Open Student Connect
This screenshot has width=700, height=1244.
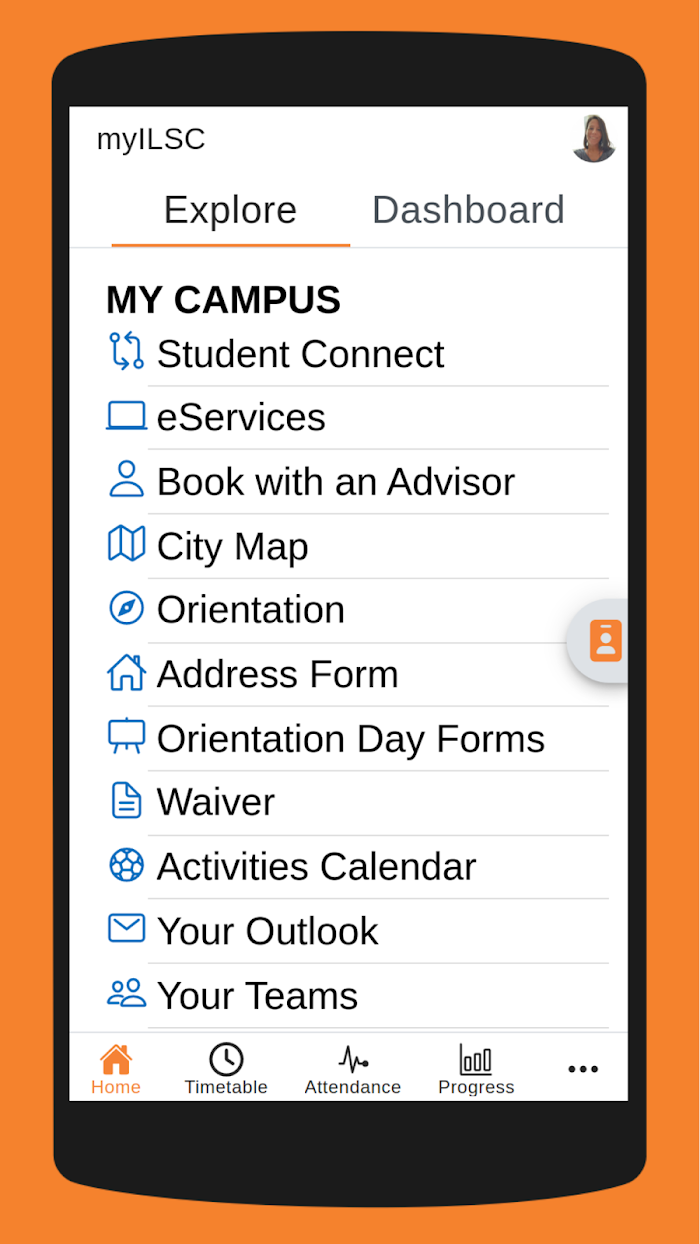[357, 354]
